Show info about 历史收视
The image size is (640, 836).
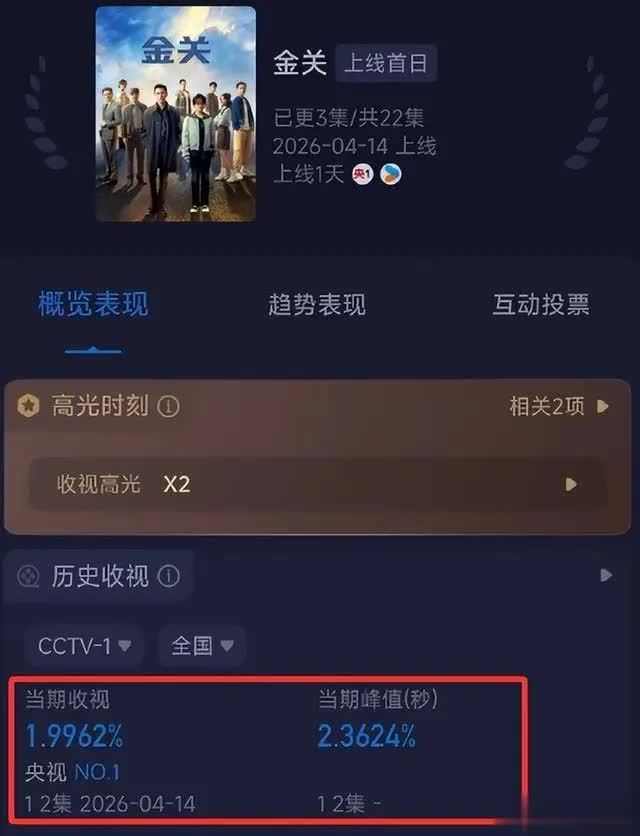(169, 576)
